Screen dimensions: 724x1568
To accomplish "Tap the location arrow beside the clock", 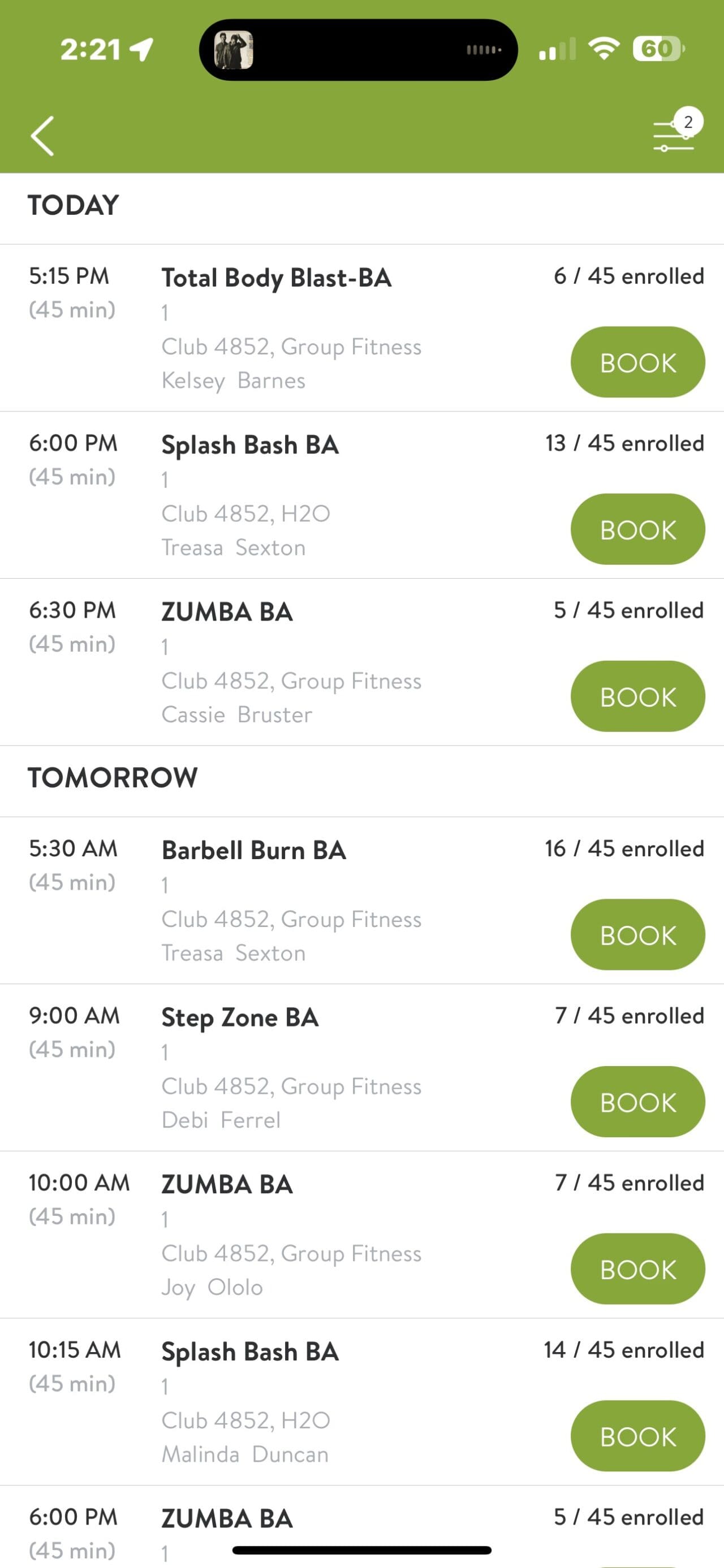I will tap(141, 50).
